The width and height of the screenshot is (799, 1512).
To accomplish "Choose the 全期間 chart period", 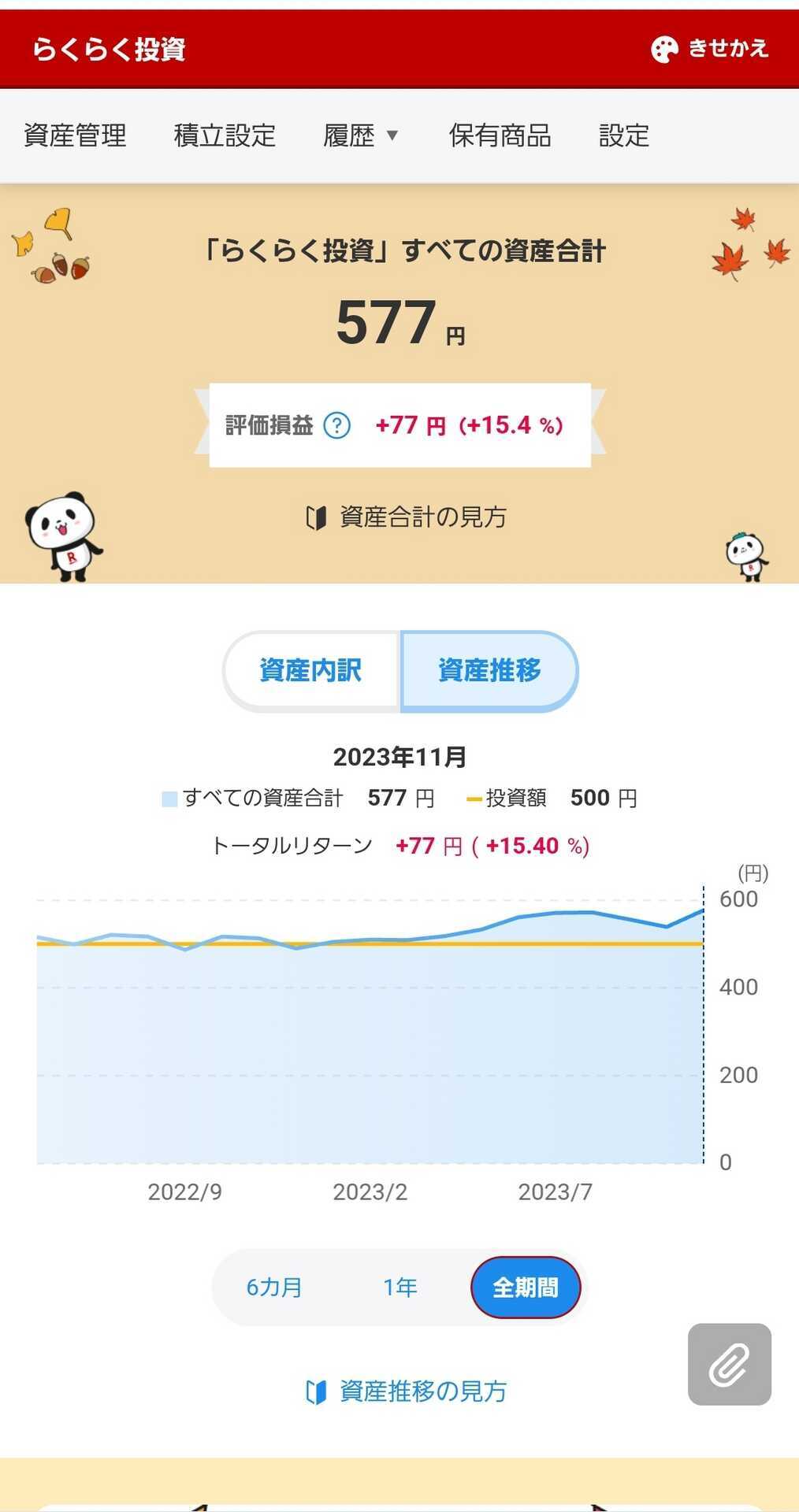I will pos(526,1288).
